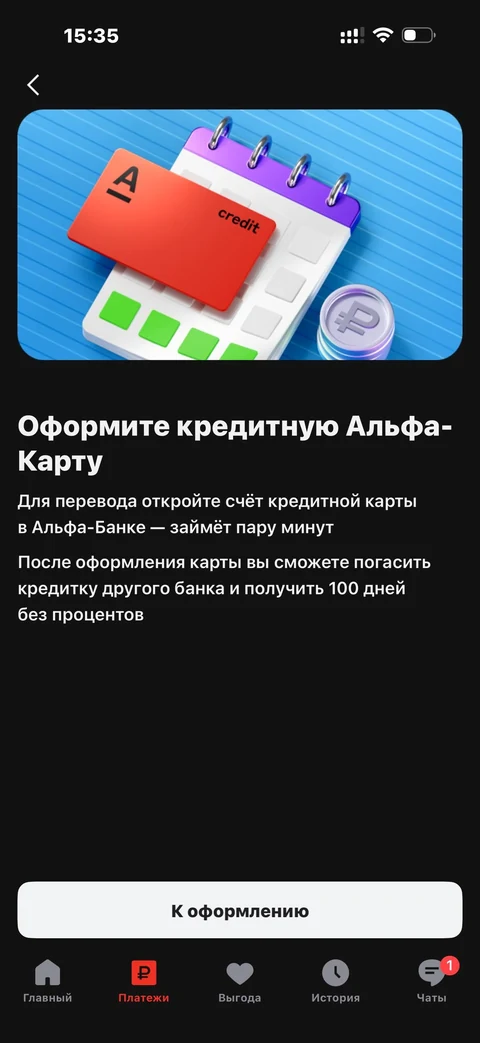Tap the К оформлению button
The image size is (480, 1043).
coord(239,910)
